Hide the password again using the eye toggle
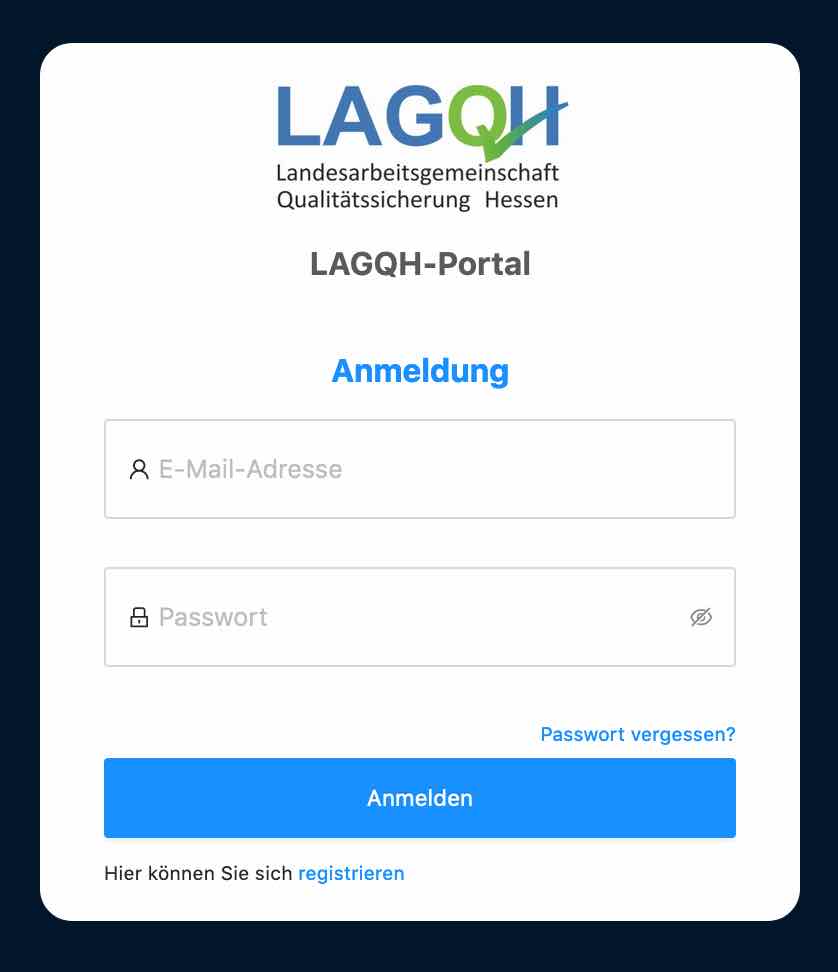 pos(701,616)
